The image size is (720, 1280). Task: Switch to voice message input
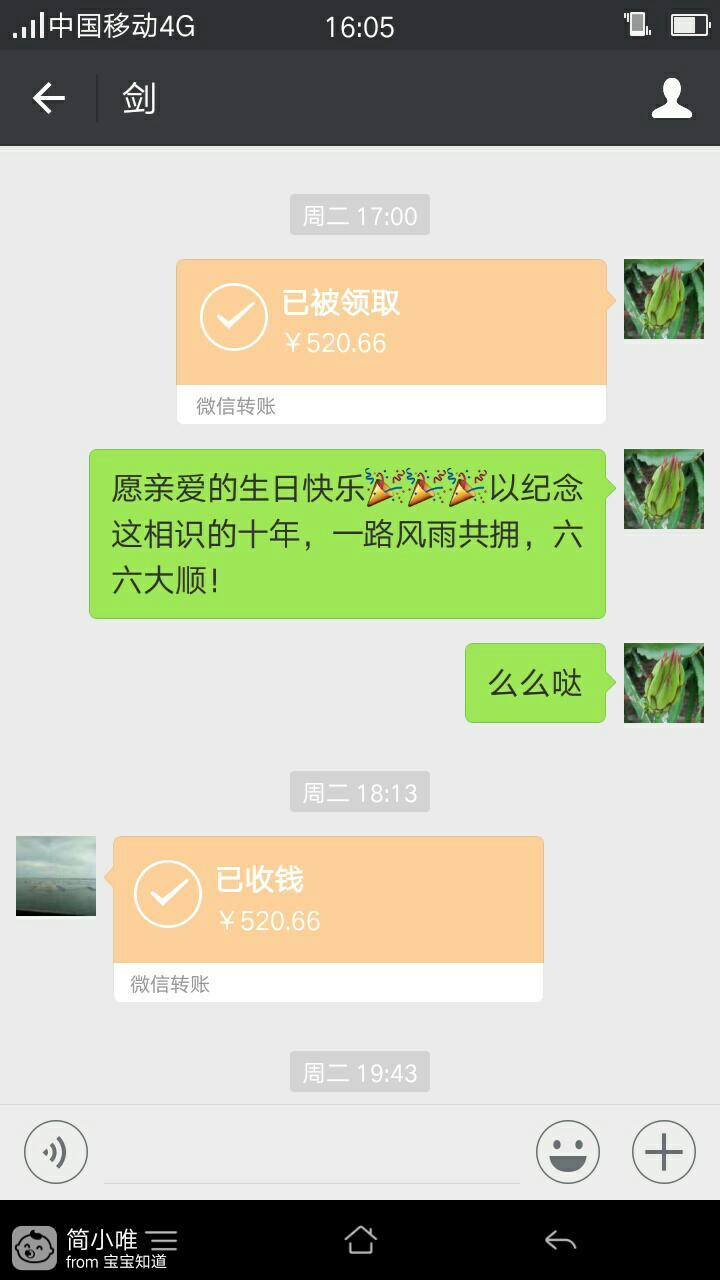tap(56, 1152)
